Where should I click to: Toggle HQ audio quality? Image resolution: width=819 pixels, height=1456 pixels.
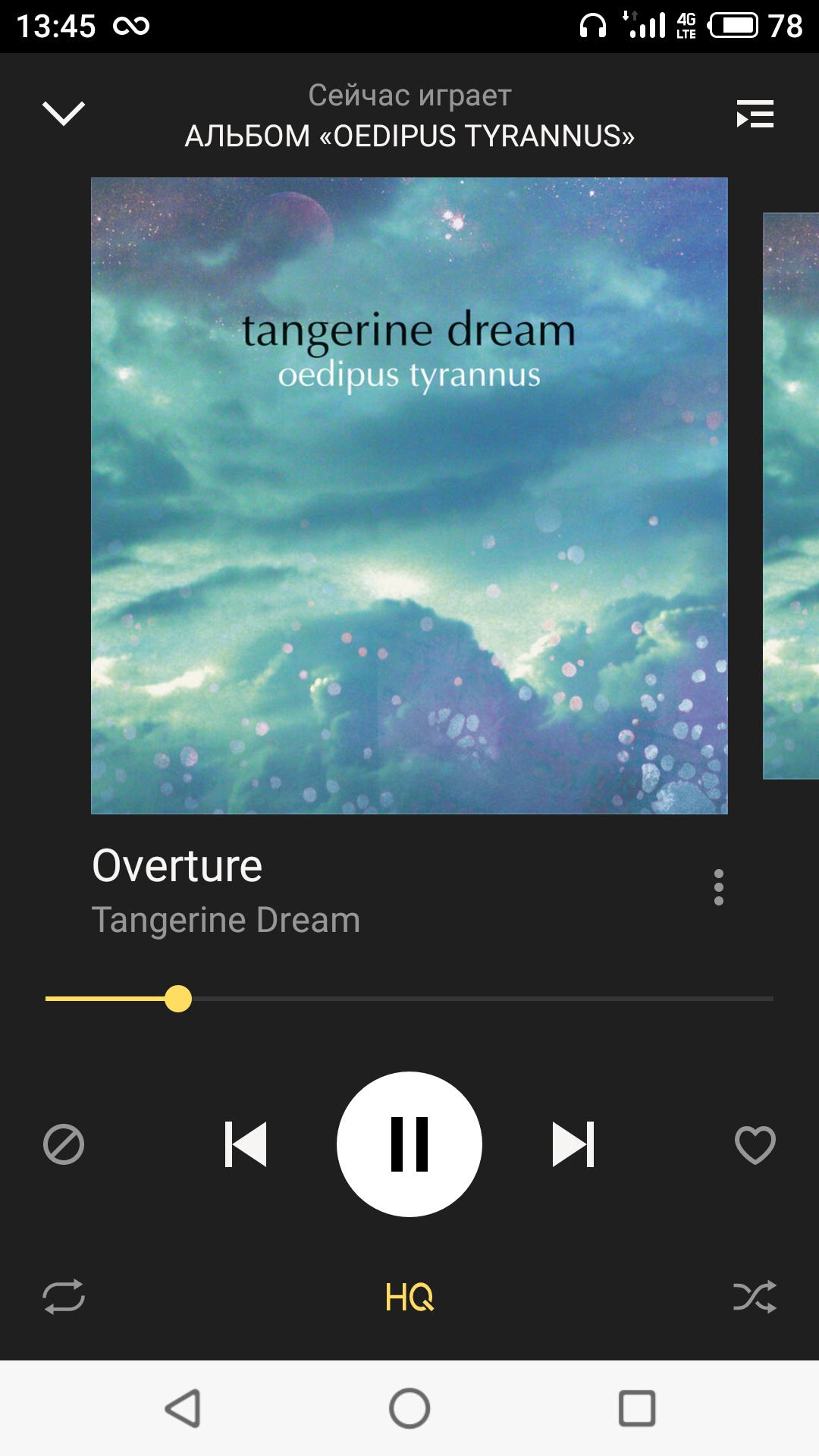[409, 1297]
